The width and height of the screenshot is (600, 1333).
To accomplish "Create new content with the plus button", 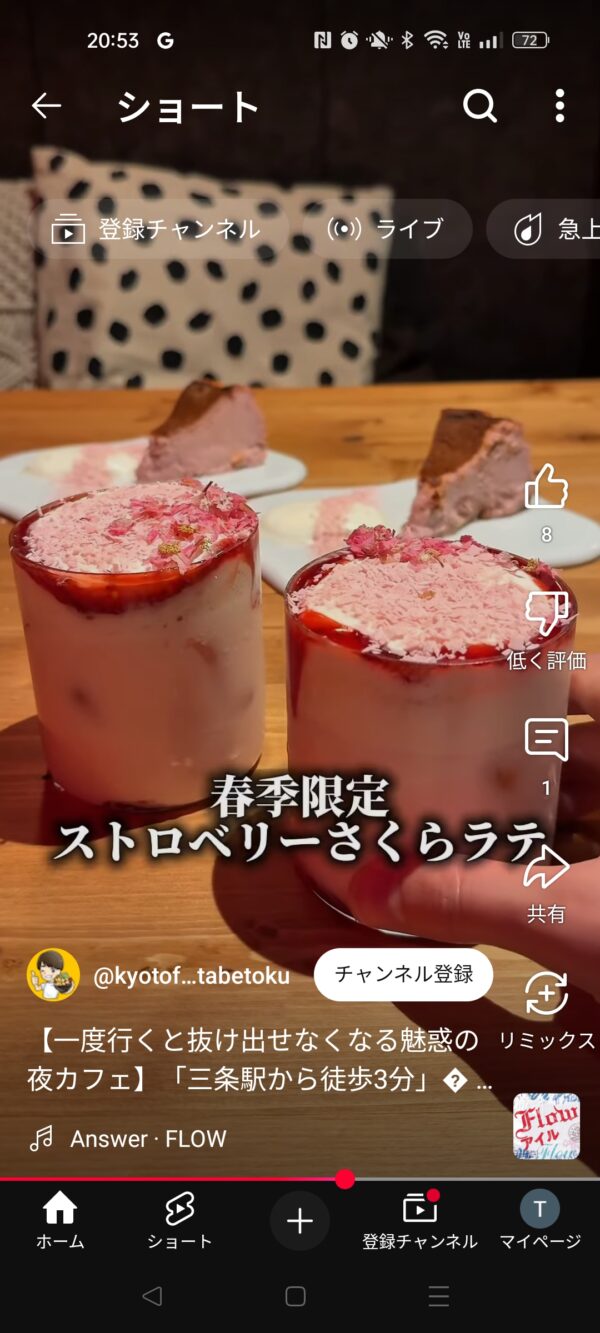I will point(300,1221).
